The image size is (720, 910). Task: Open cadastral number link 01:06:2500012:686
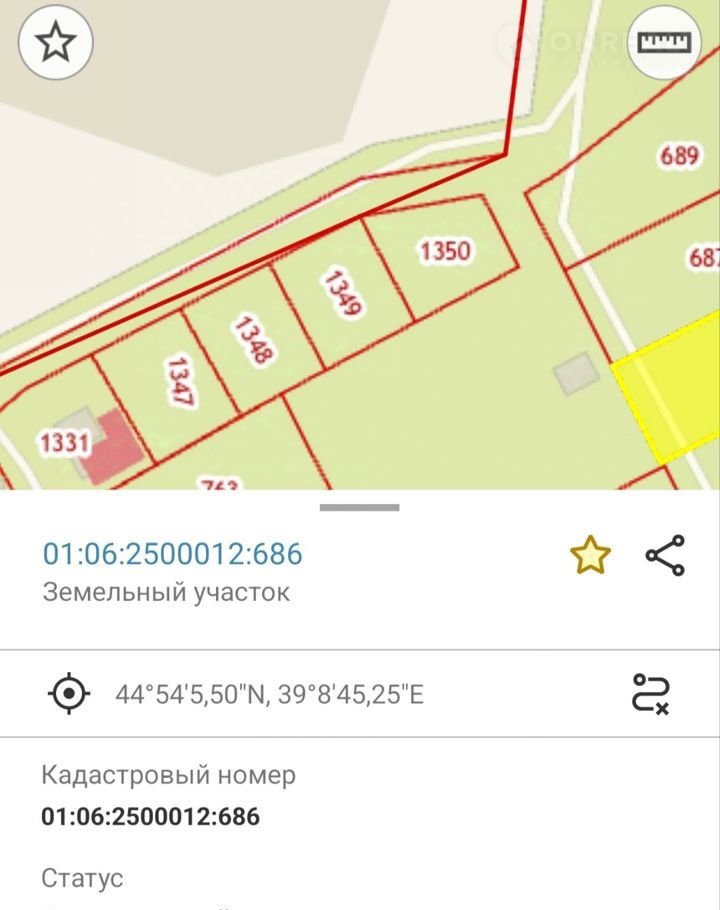click(x=172, y=554)
